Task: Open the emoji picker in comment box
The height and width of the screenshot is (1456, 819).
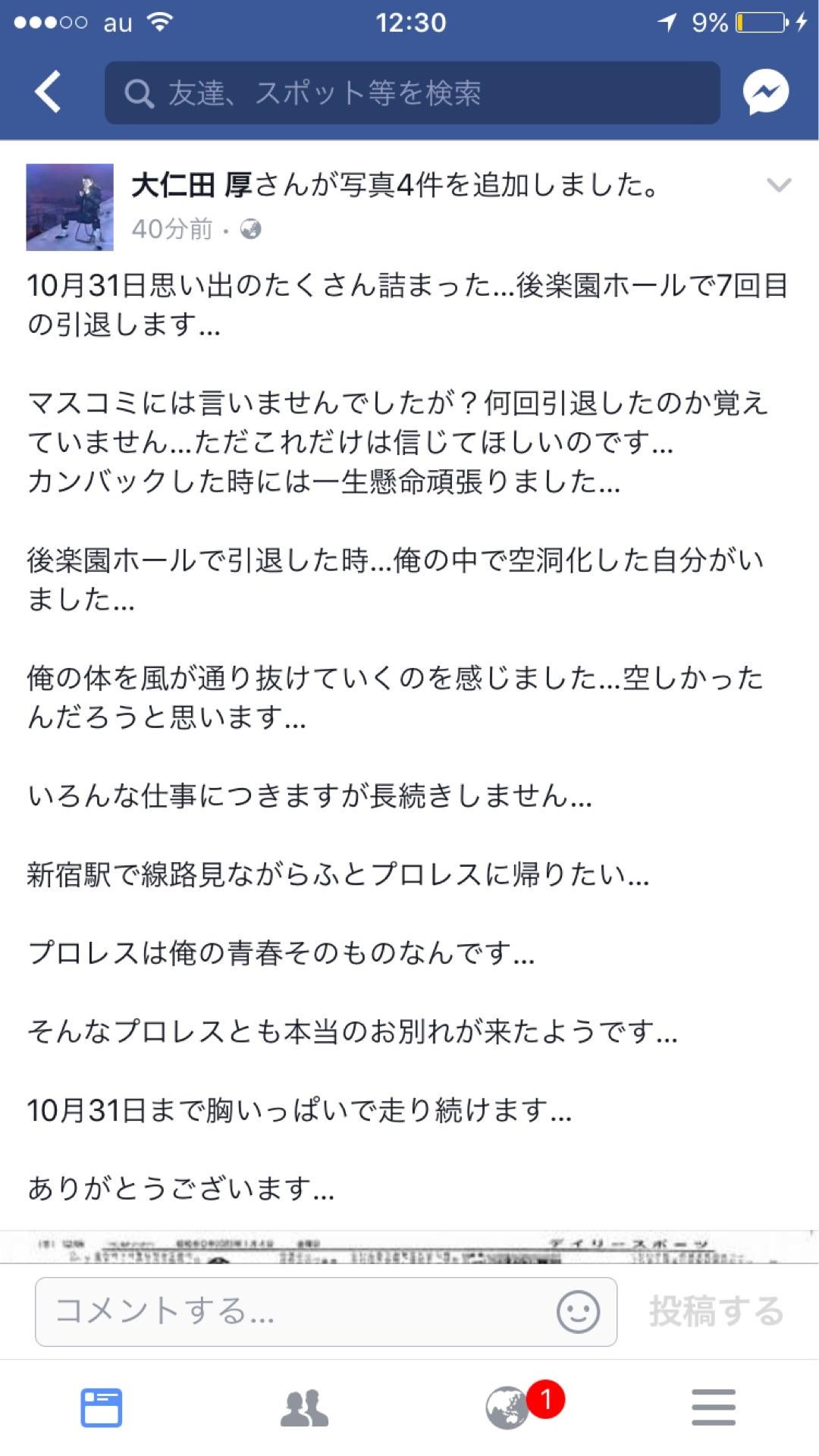Action: (578, 1311)
